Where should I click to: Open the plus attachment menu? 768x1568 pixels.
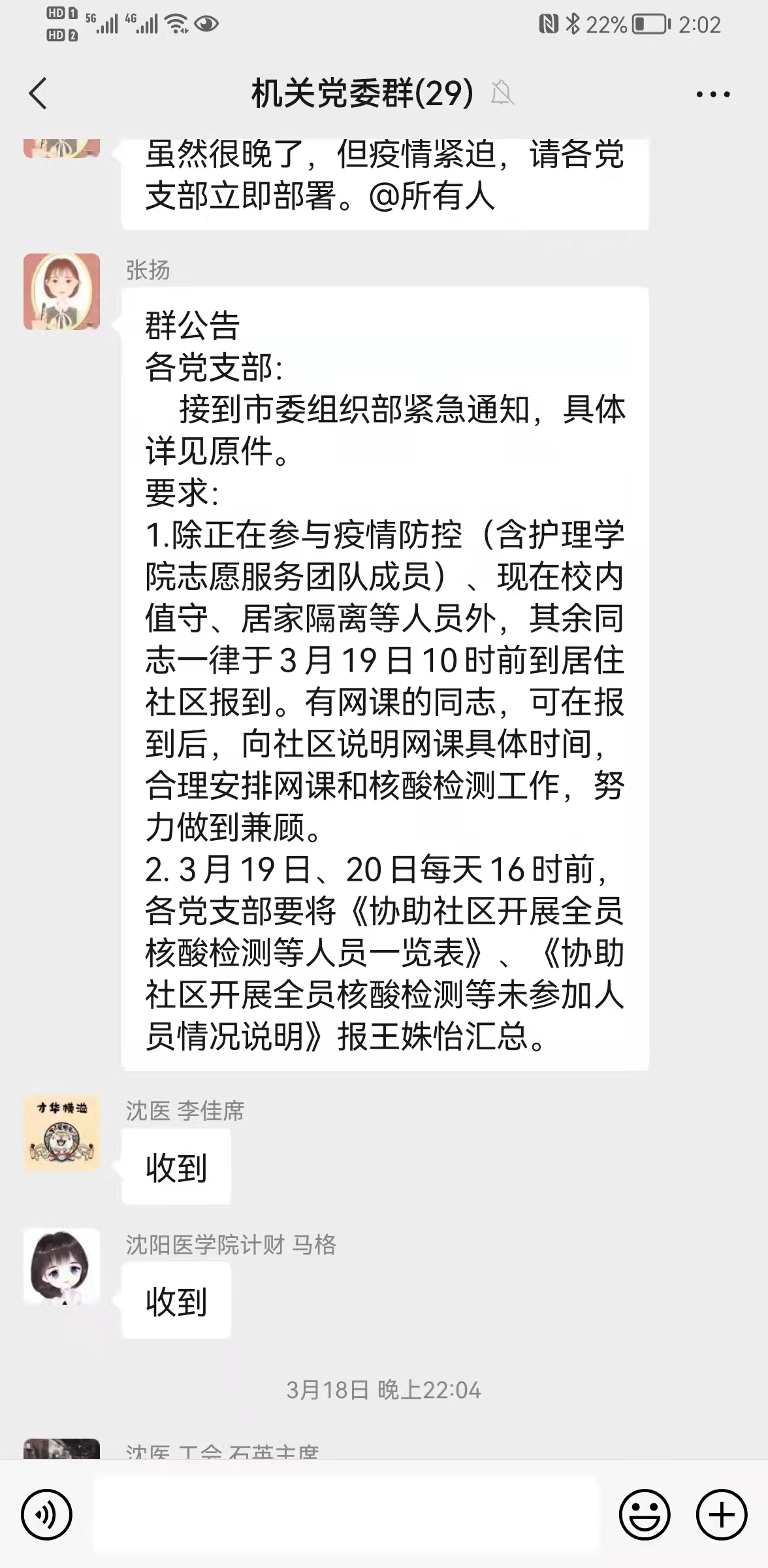click(721, 1514)
